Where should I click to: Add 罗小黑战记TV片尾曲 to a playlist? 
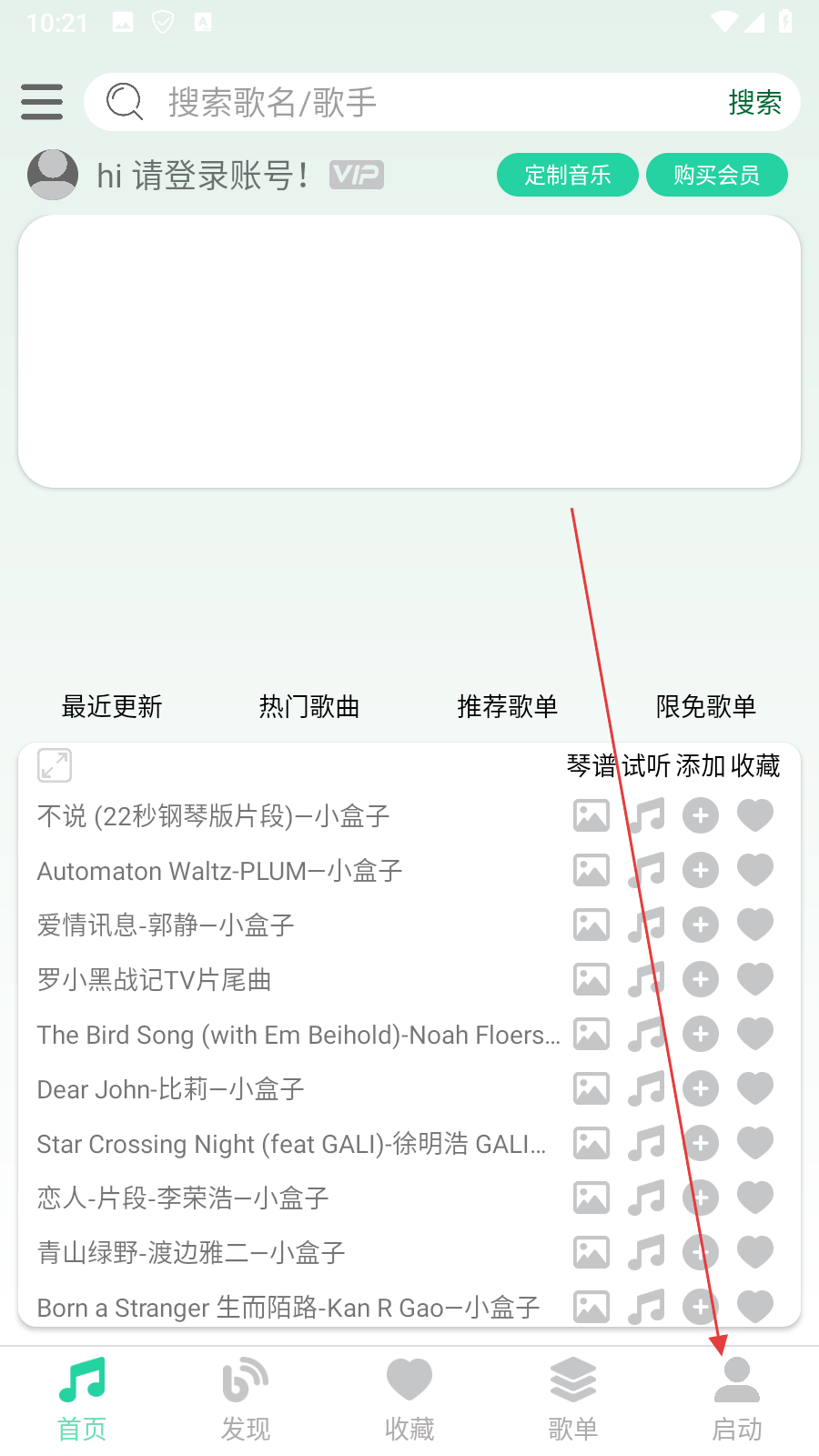tap(701, 979)
